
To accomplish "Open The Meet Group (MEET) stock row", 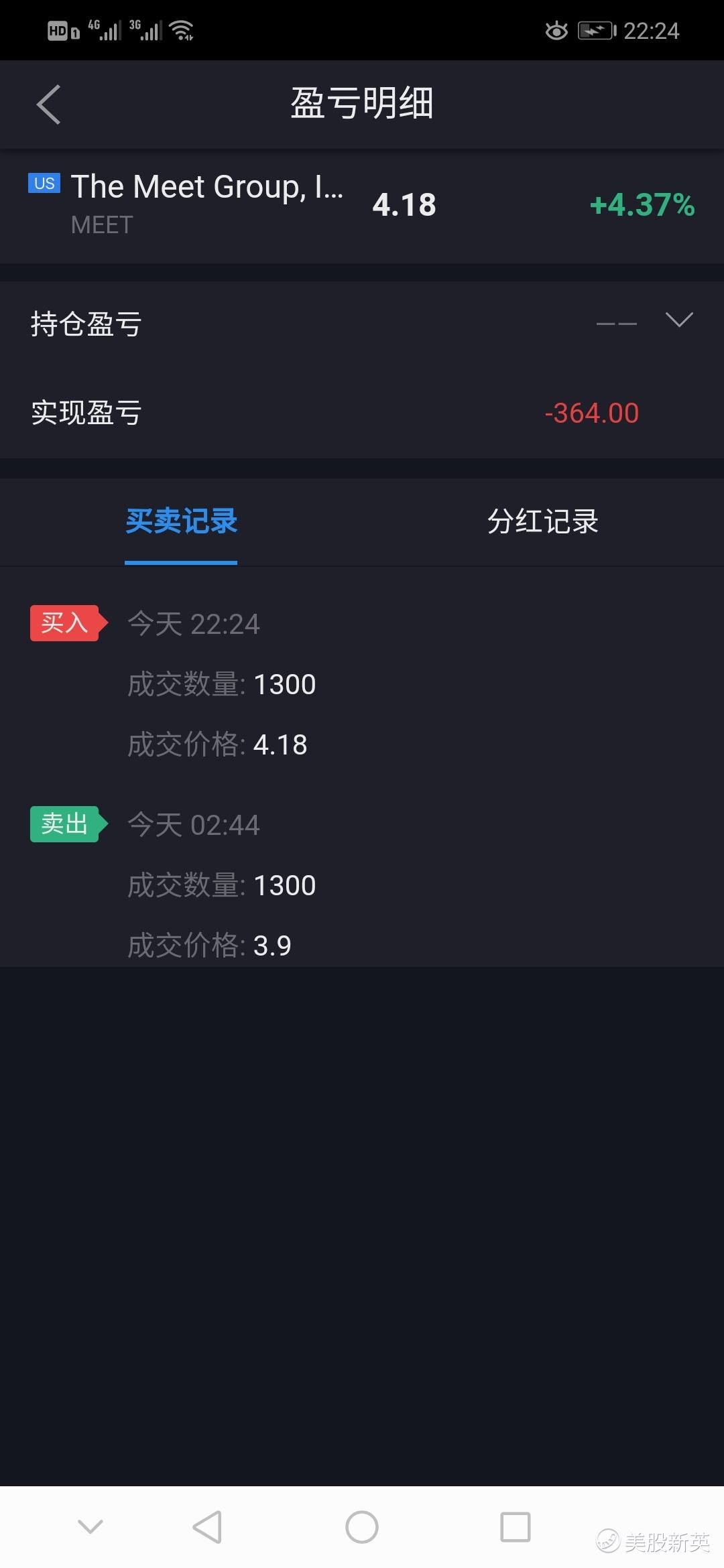I will [x=362, y=205].
